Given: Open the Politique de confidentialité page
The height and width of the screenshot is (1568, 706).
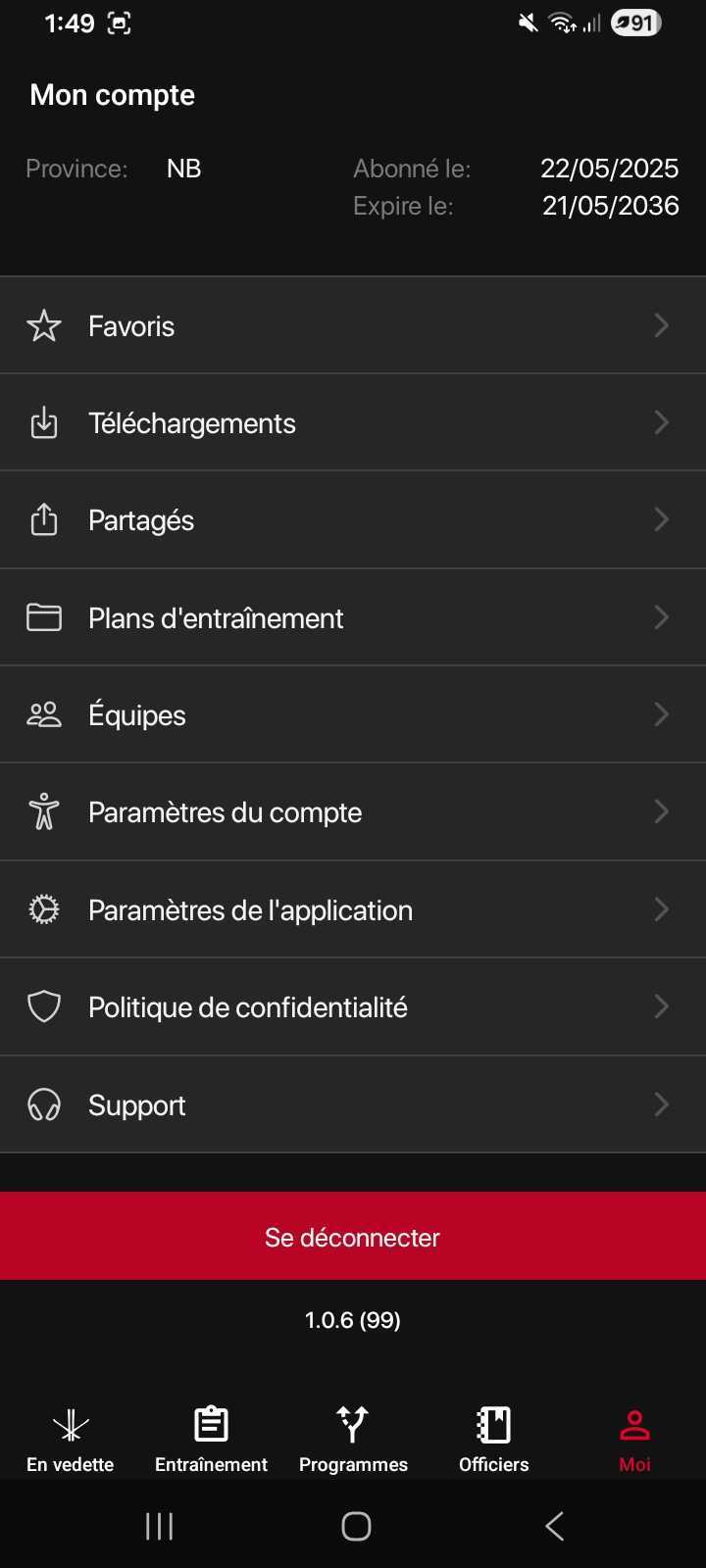Looking at the screenshot, I should [x=248, y=1006].
